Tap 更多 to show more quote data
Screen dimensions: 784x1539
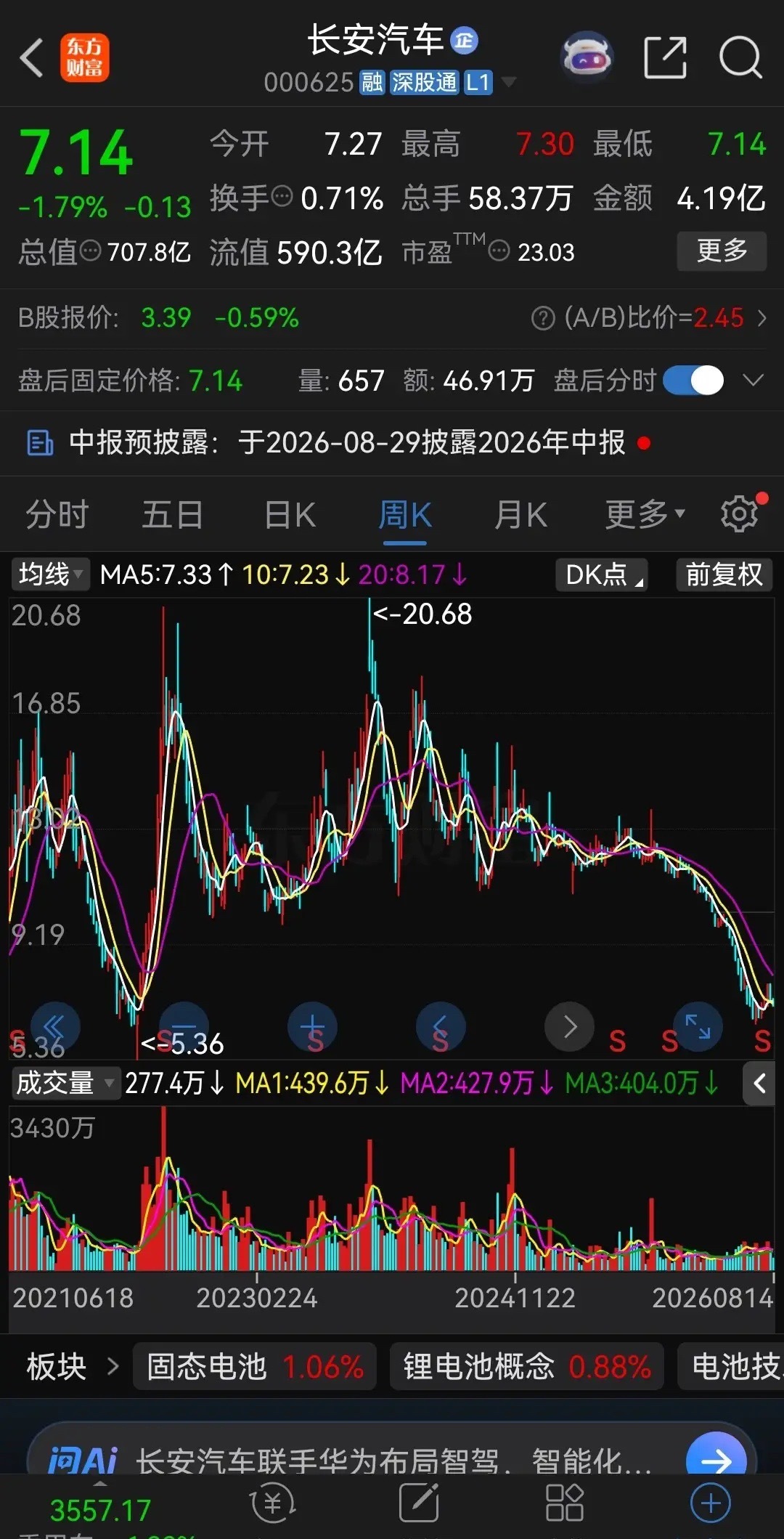(x=722, y=251)
